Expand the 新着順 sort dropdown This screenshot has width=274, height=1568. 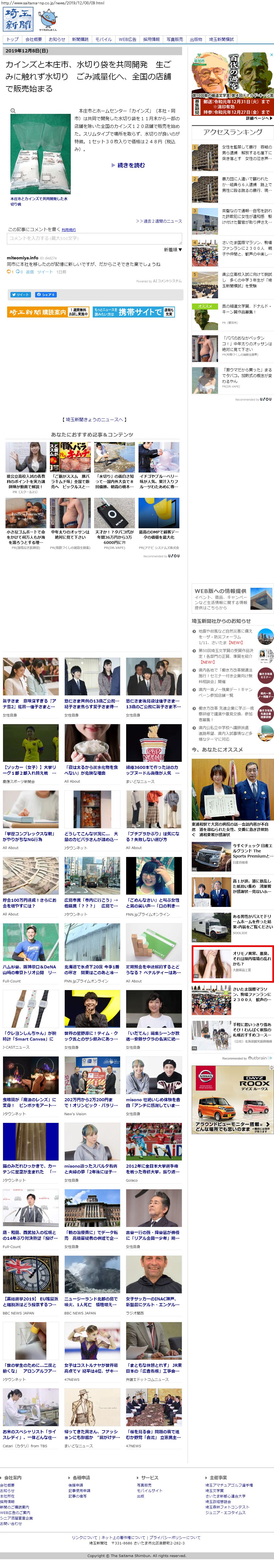(x=172, y=249)
